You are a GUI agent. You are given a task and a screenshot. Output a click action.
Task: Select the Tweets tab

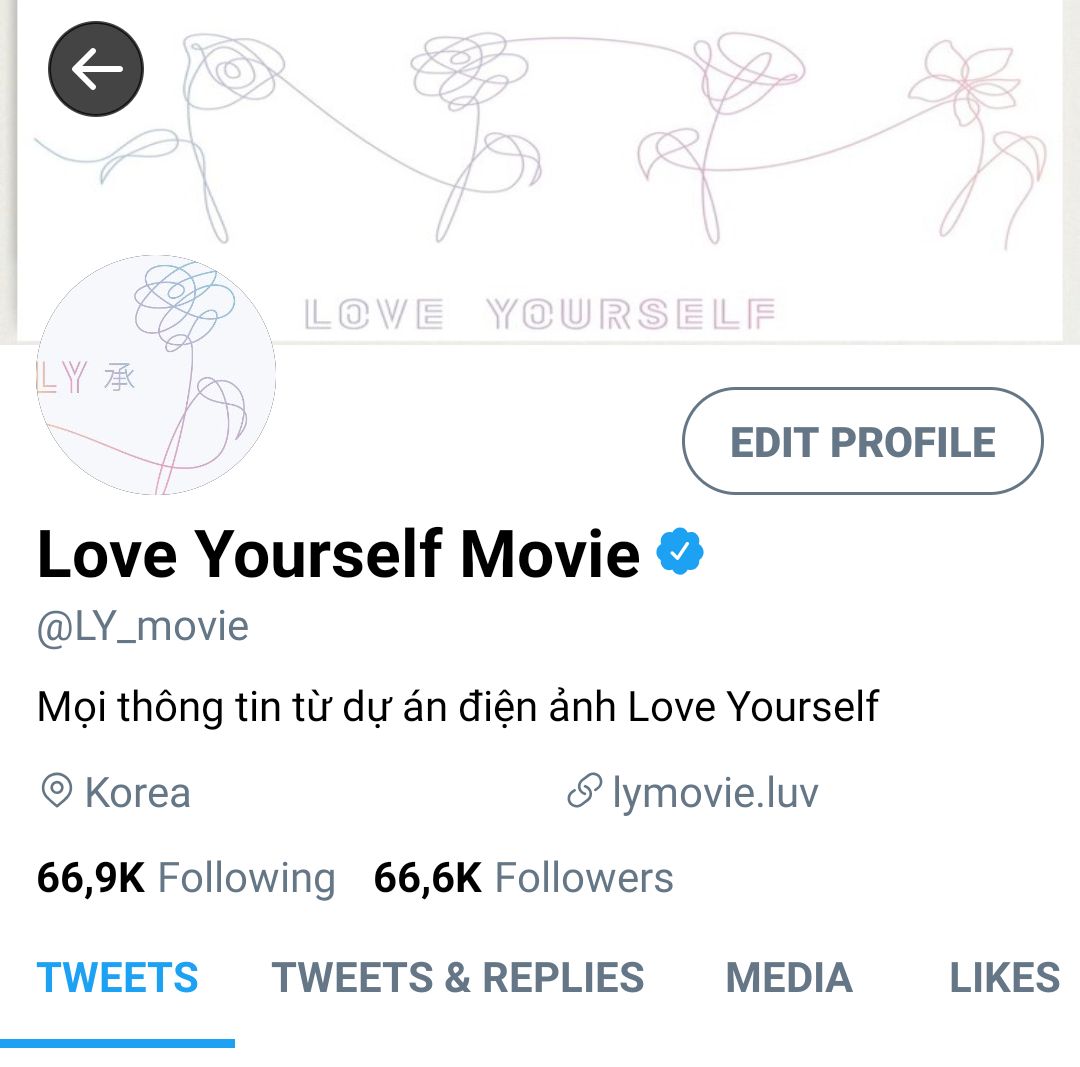[118, 978]
